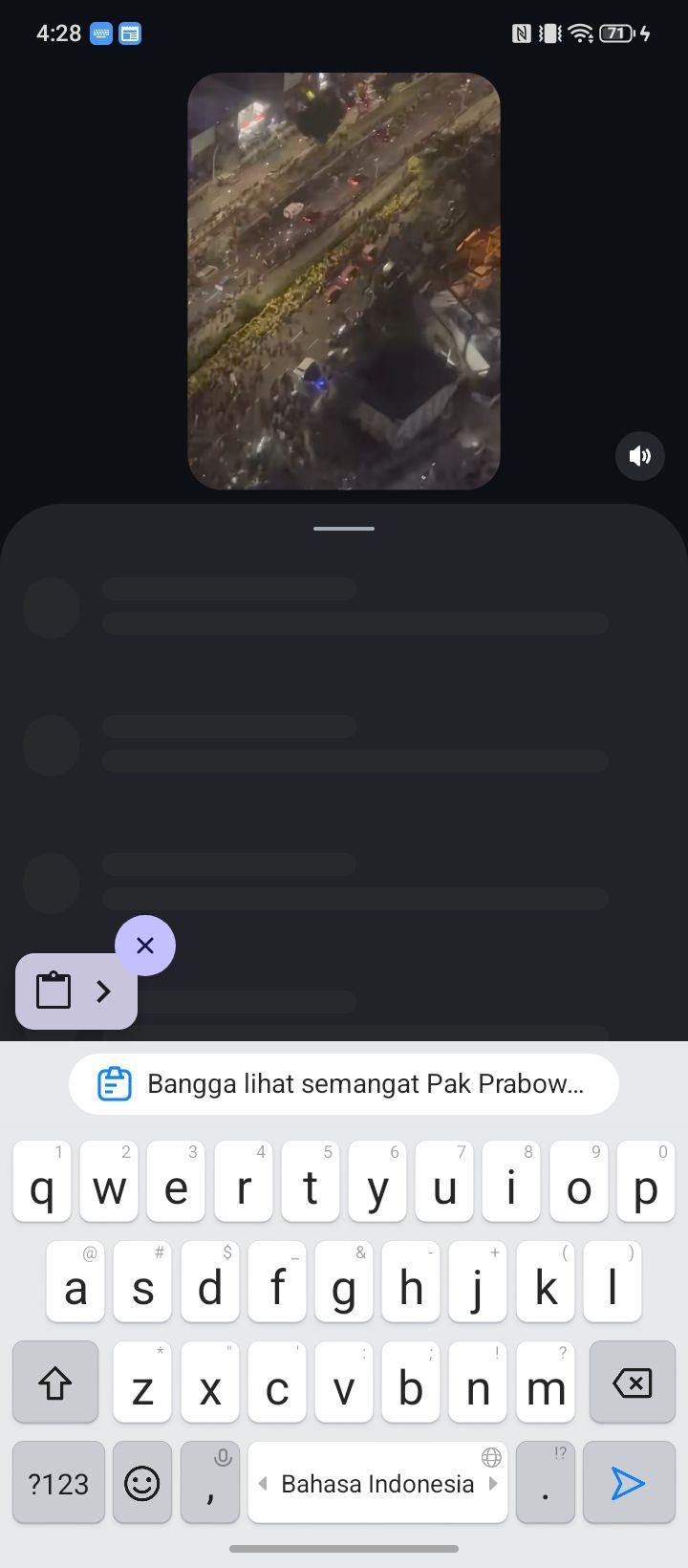Switch to the ?123 symbols keyboard

[x=58, y=1483]
